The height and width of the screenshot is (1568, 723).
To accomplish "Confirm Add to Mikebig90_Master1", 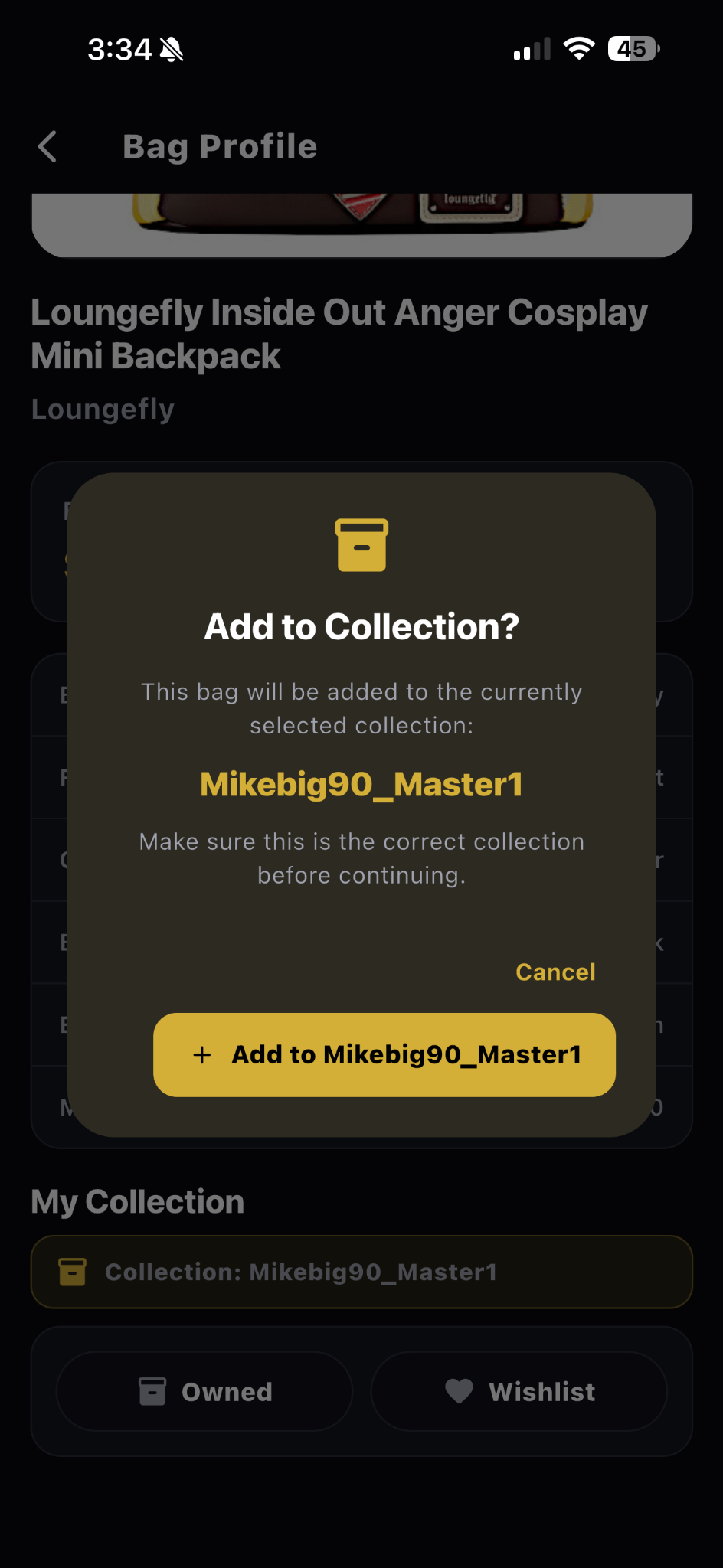I will tap(384, 1054).
